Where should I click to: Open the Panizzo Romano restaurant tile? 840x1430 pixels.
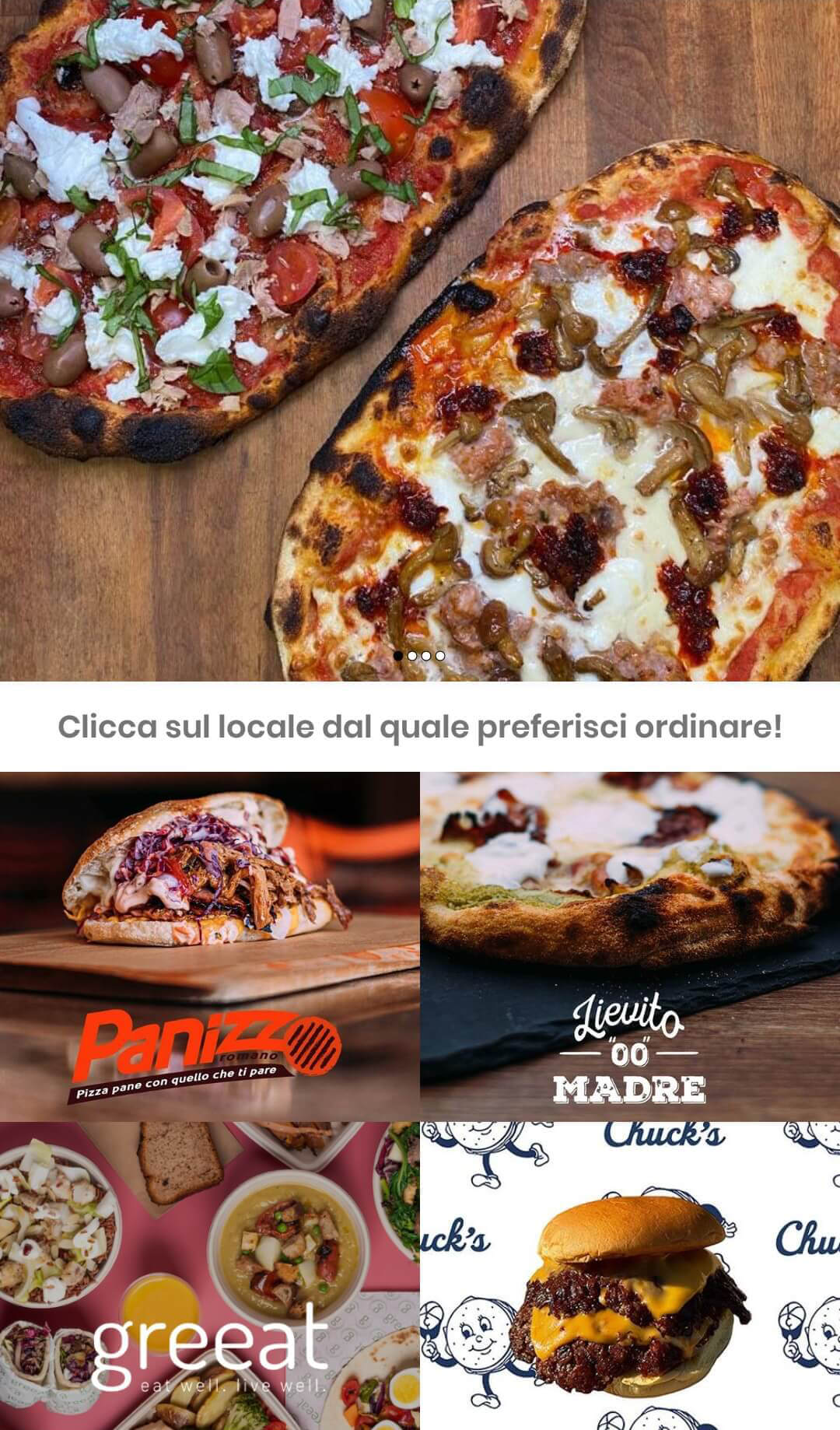click(209, 946)
